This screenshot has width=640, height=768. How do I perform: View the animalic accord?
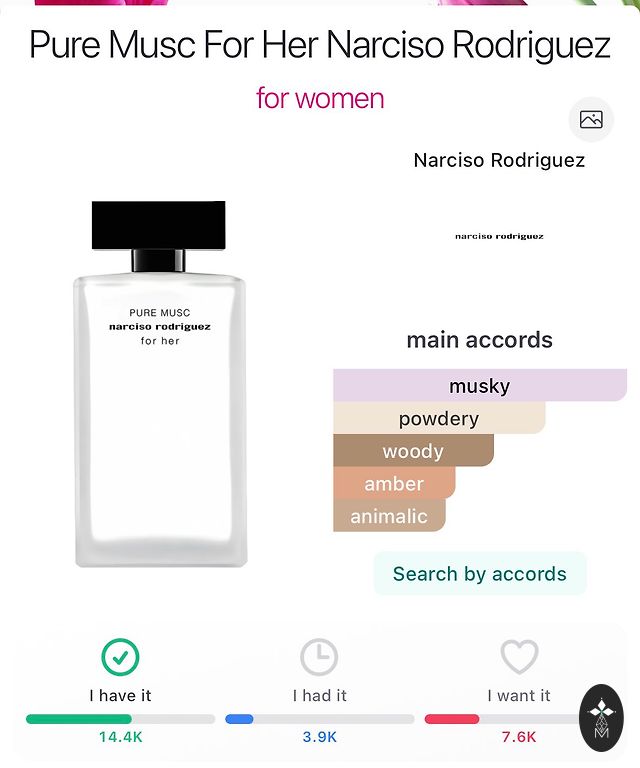389,516
